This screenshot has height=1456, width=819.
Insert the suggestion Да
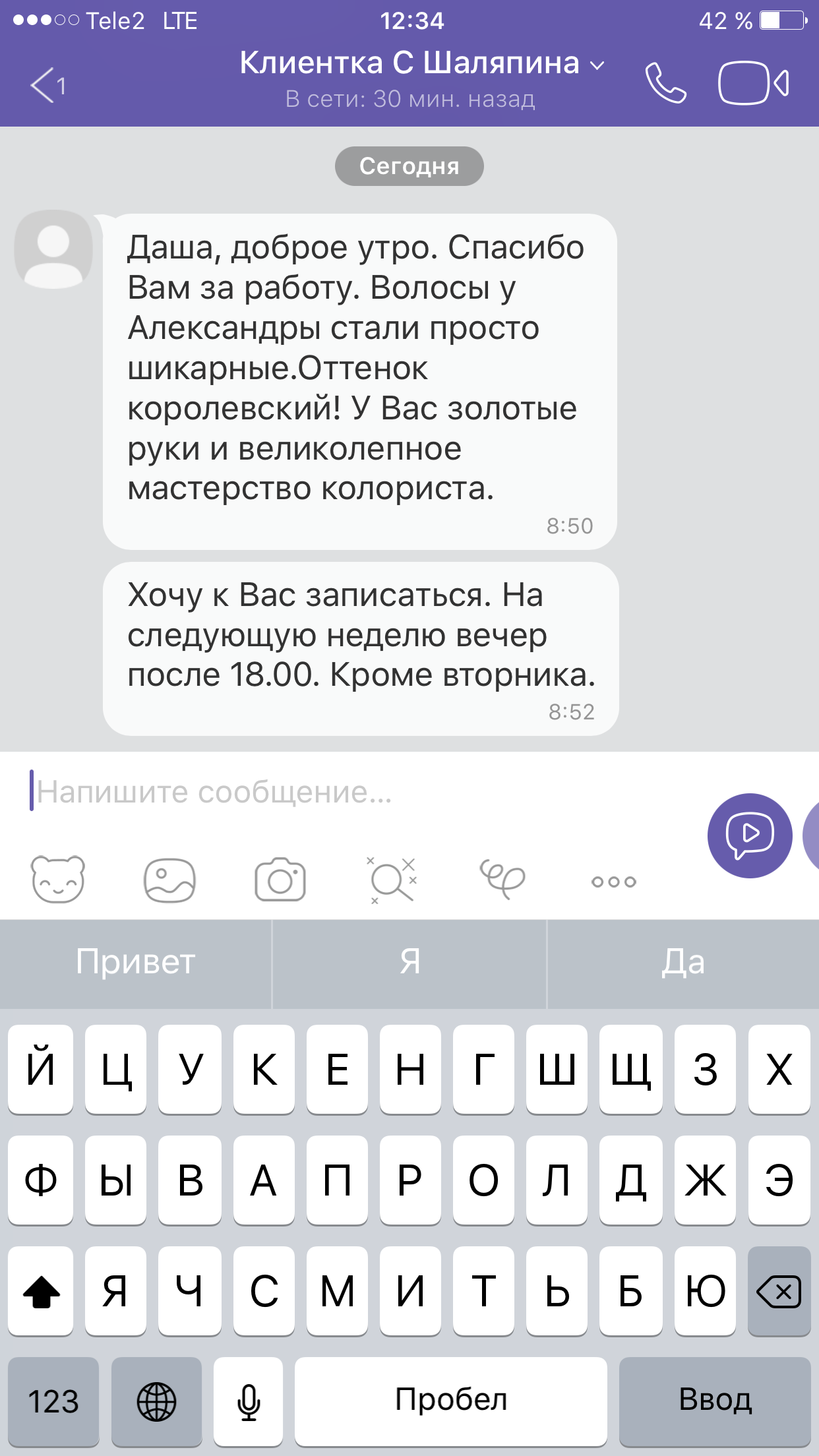pyautogui.click(x=683, y=962)
